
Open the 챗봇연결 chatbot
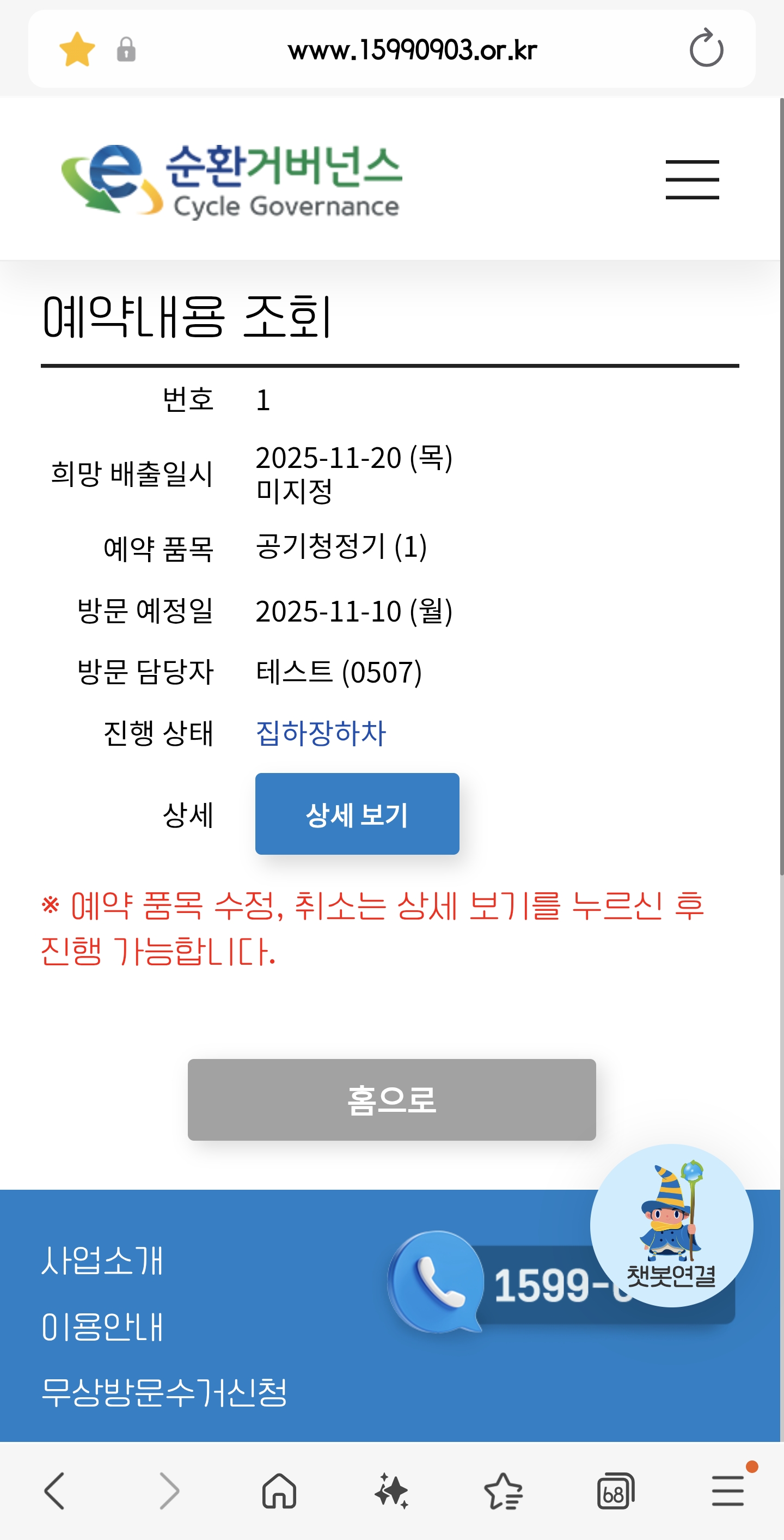671,1225
